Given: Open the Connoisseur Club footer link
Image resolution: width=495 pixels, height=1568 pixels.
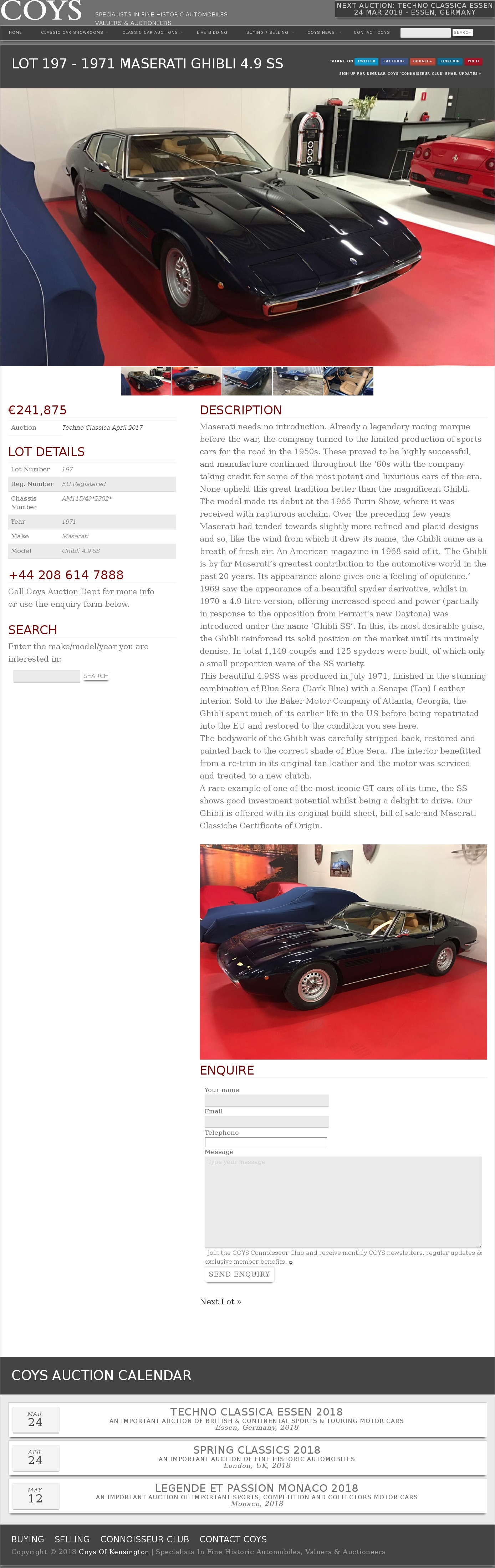Looking at the screenshot, I should point(144,1539).
